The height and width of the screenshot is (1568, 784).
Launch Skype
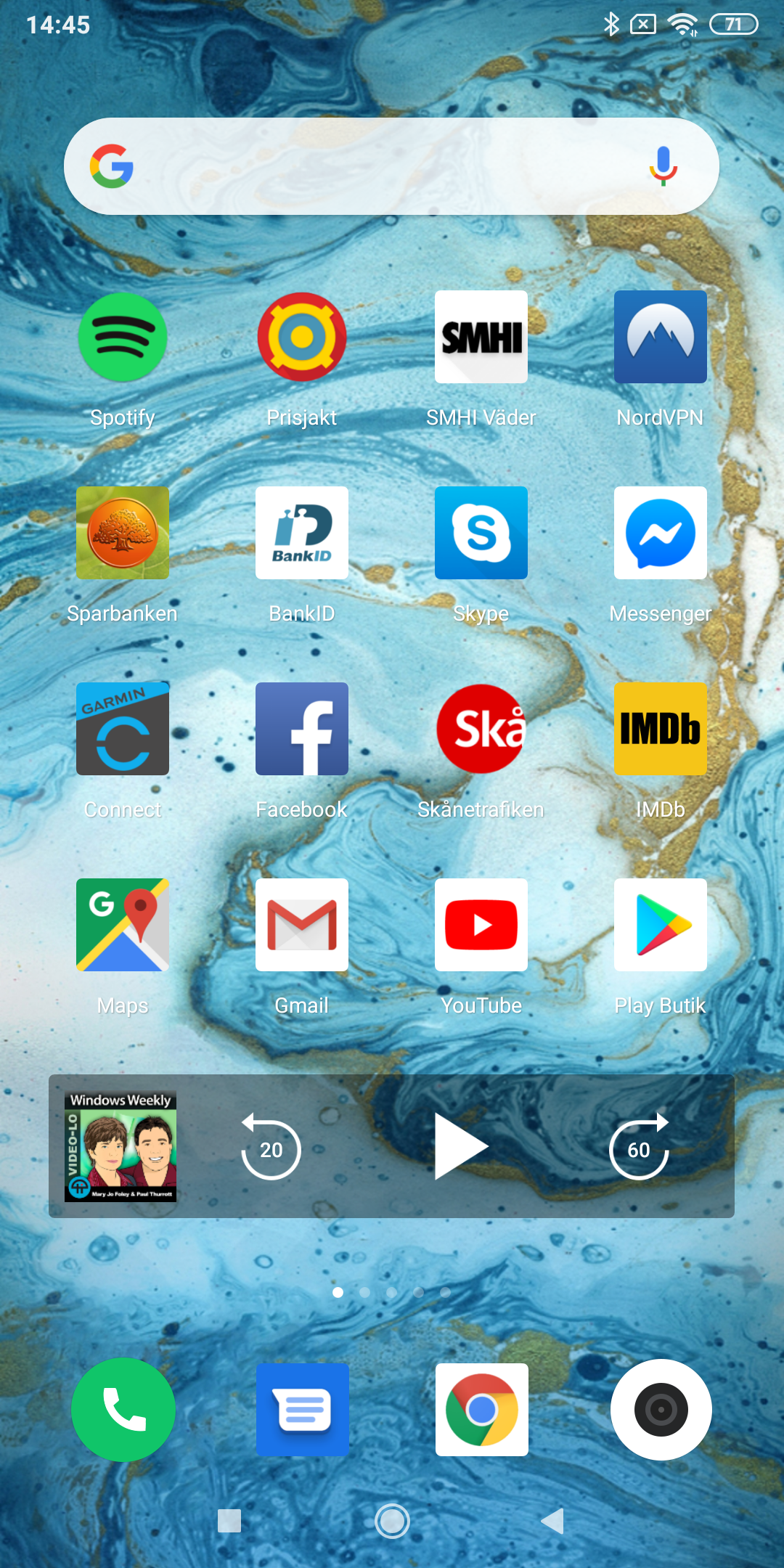pos(481,534)
